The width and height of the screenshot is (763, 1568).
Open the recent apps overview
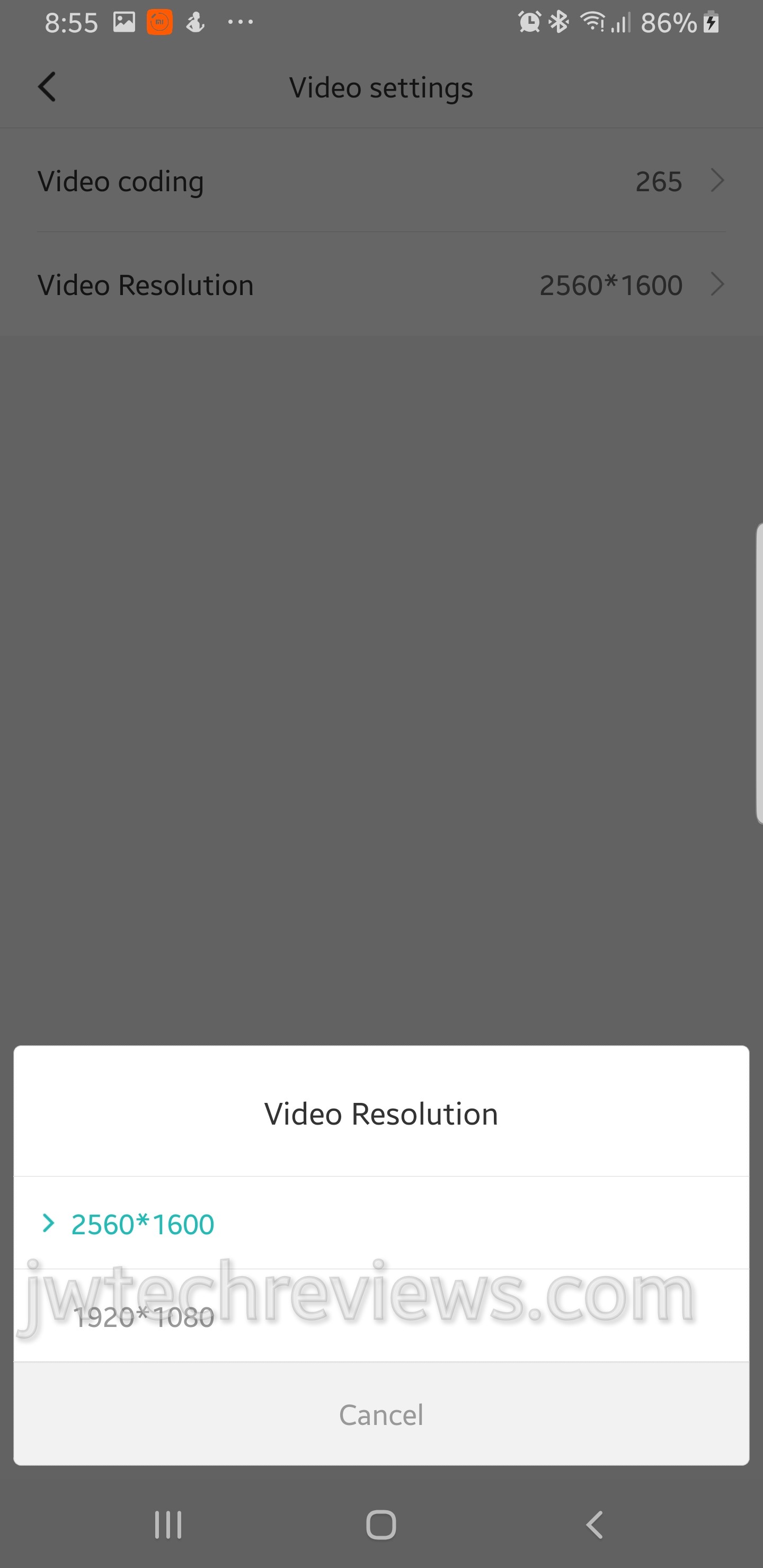(x=168, y=1525)
